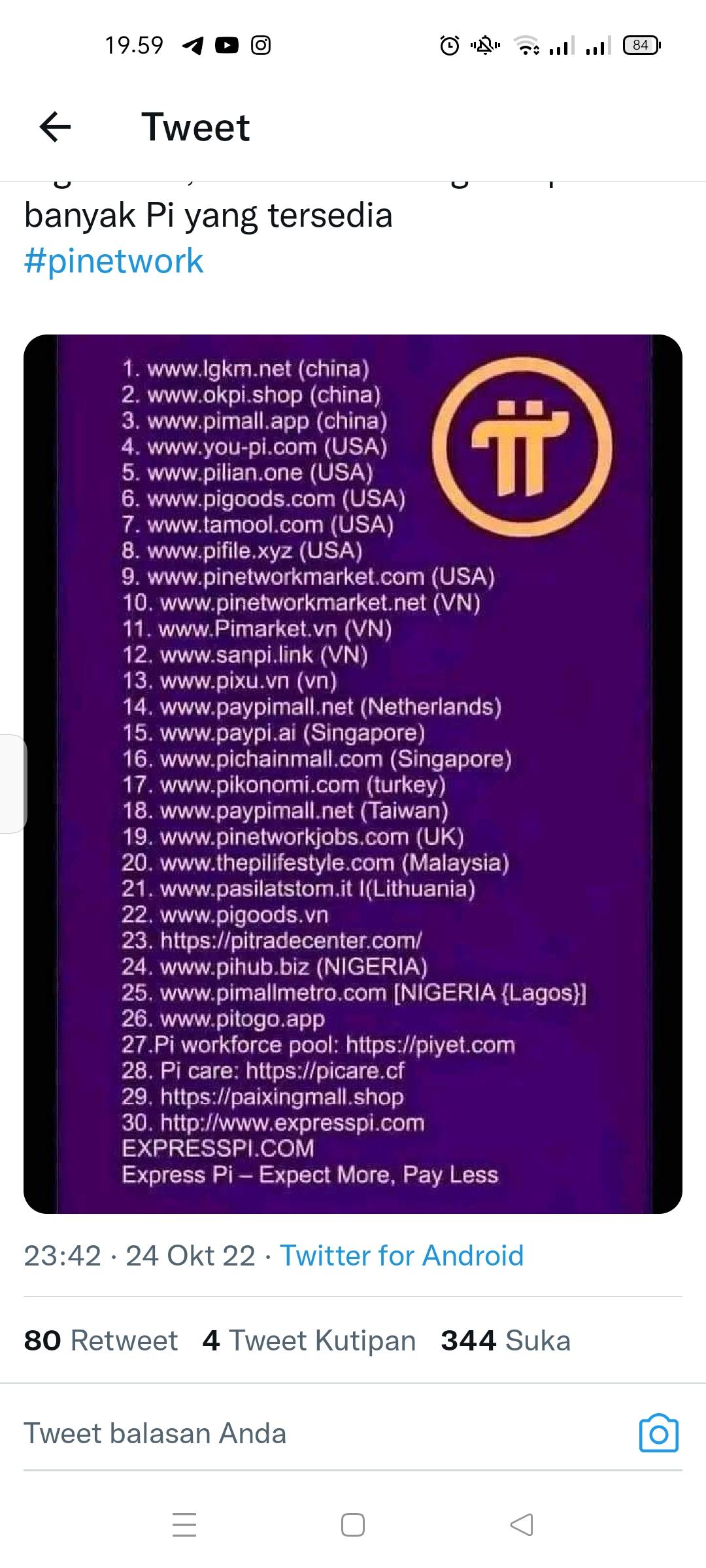View the 344 Suka list
This screenshot has height=1568, width=706.
pos(505,1341)
